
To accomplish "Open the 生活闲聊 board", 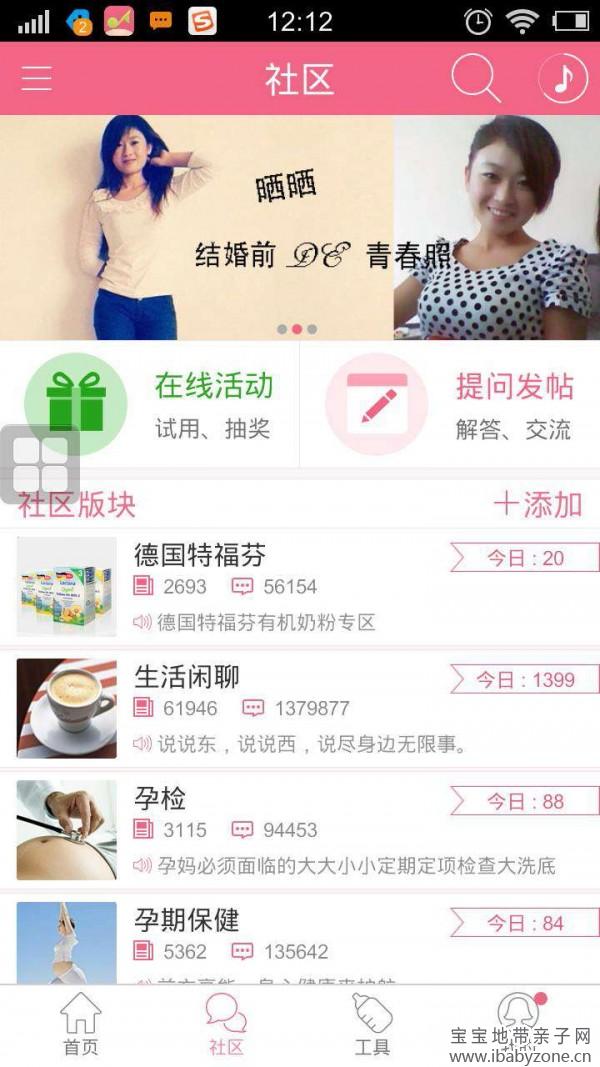I will coord(300,708).
